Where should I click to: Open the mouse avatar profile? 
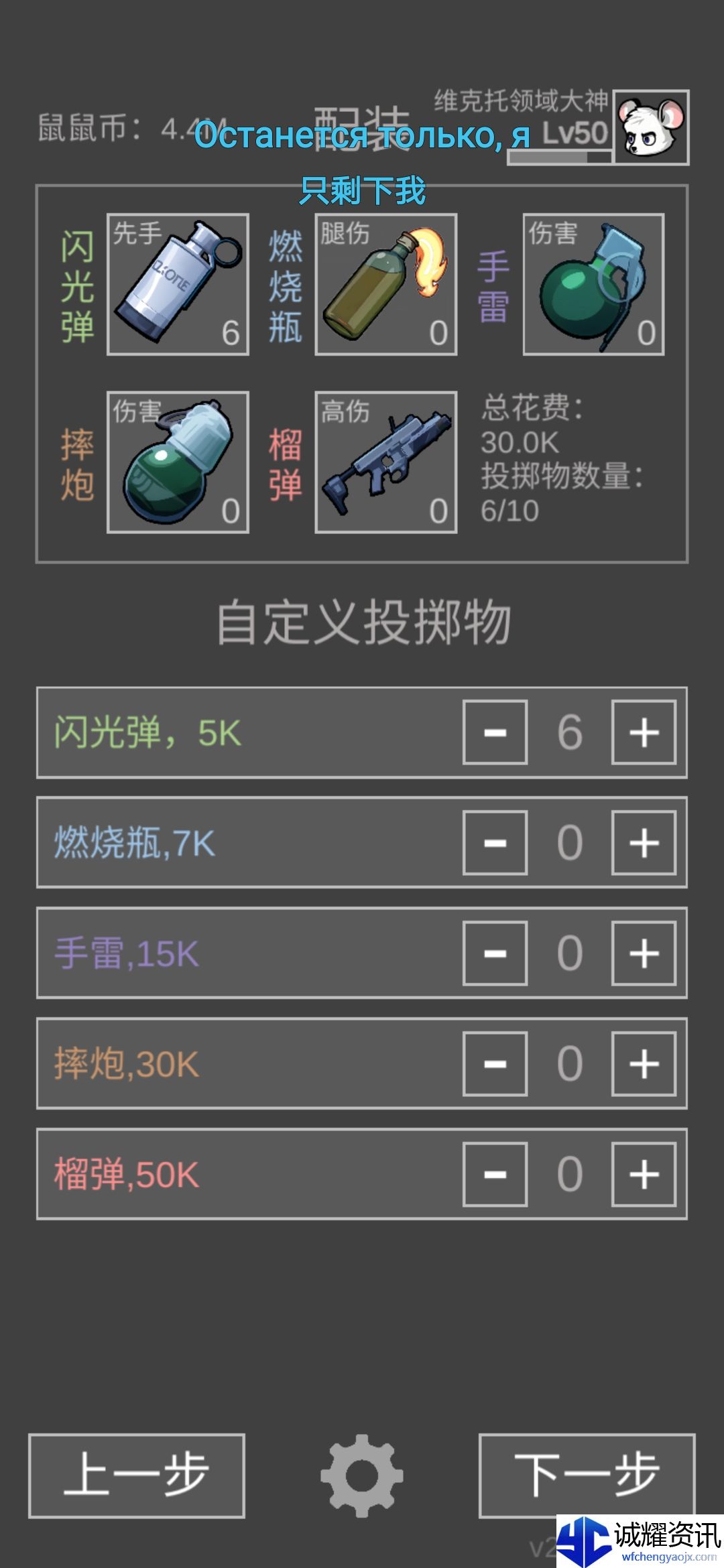(652, 127)
